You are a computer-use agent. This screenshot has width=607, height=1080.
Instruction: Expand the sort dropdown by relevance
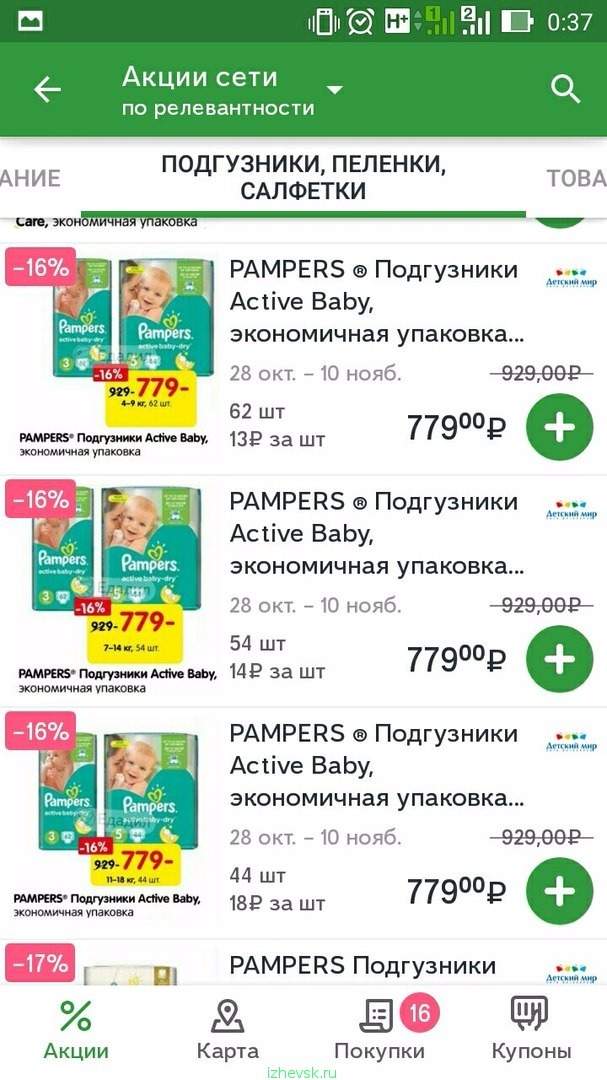[334, 90]
